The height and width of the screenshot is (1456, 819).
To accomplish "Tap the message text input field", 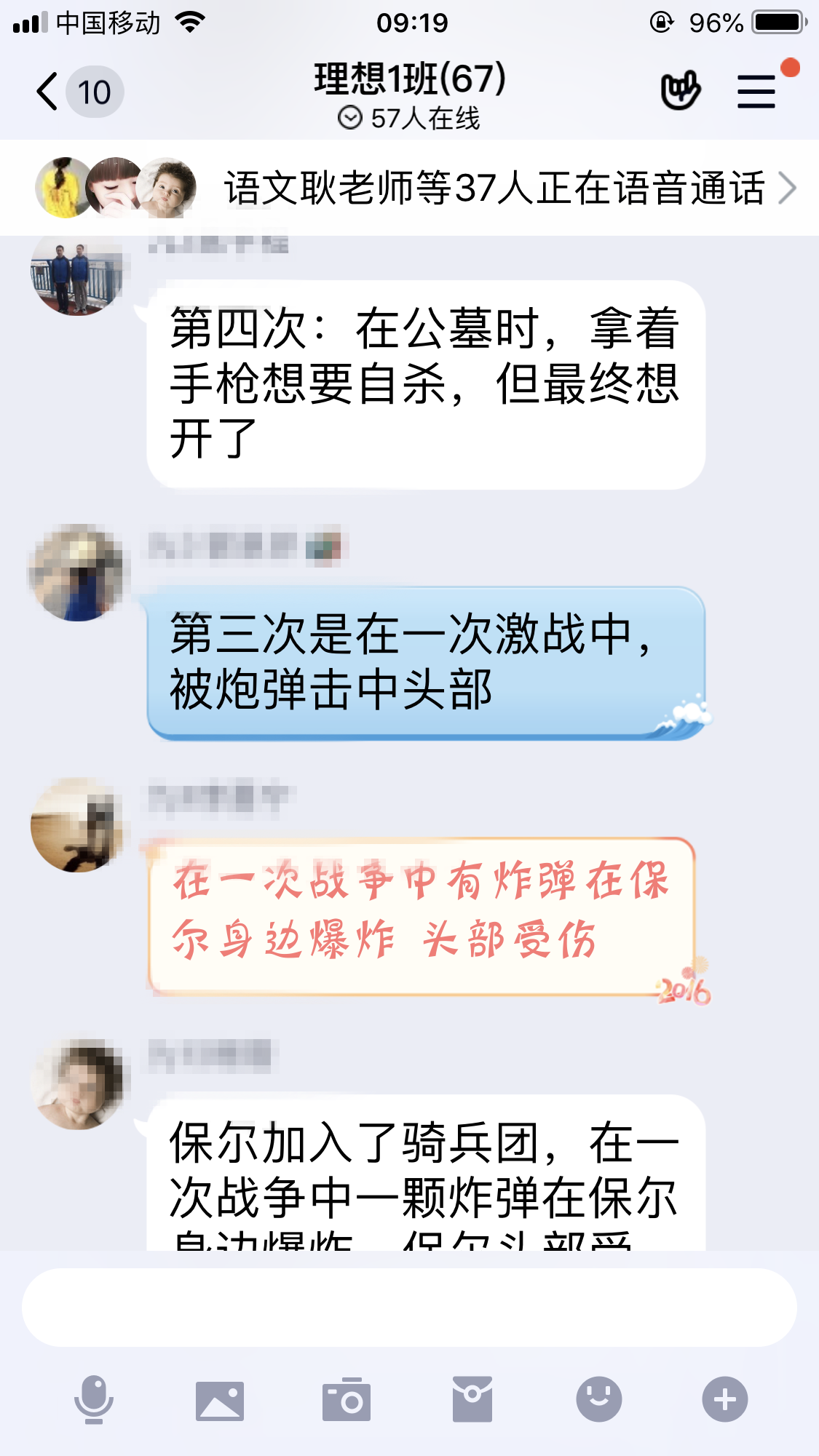I will point(409,1308).
